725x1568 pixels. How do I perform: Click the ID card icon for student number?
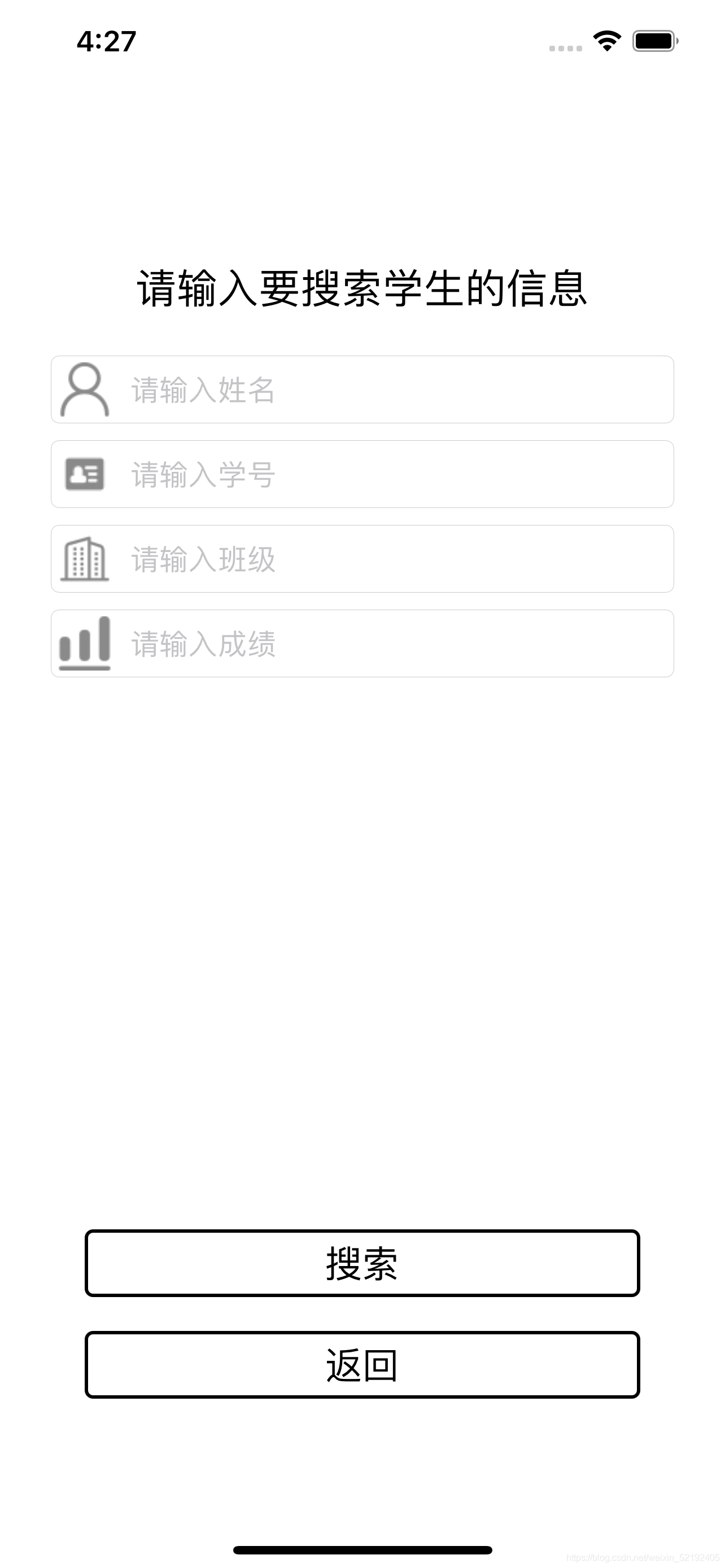(85, 474)
